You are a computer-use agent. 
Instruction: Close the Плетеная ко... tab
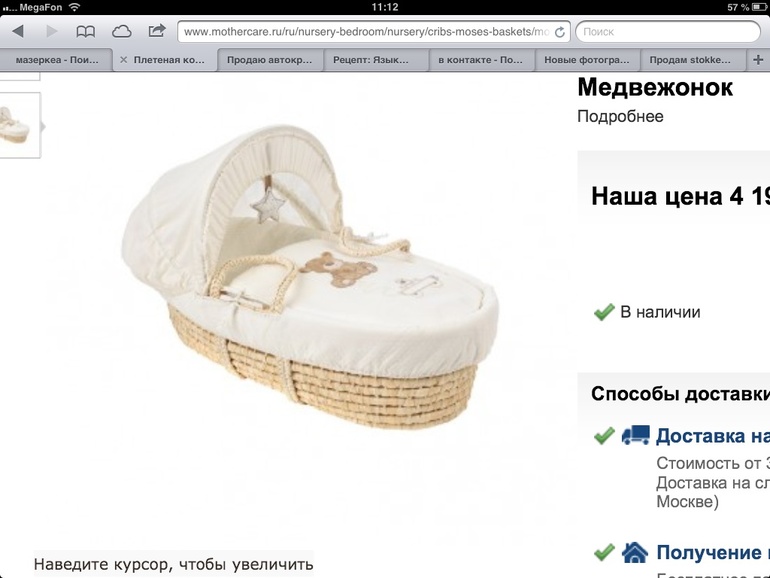pyautogui.click(x=123, y=60)
